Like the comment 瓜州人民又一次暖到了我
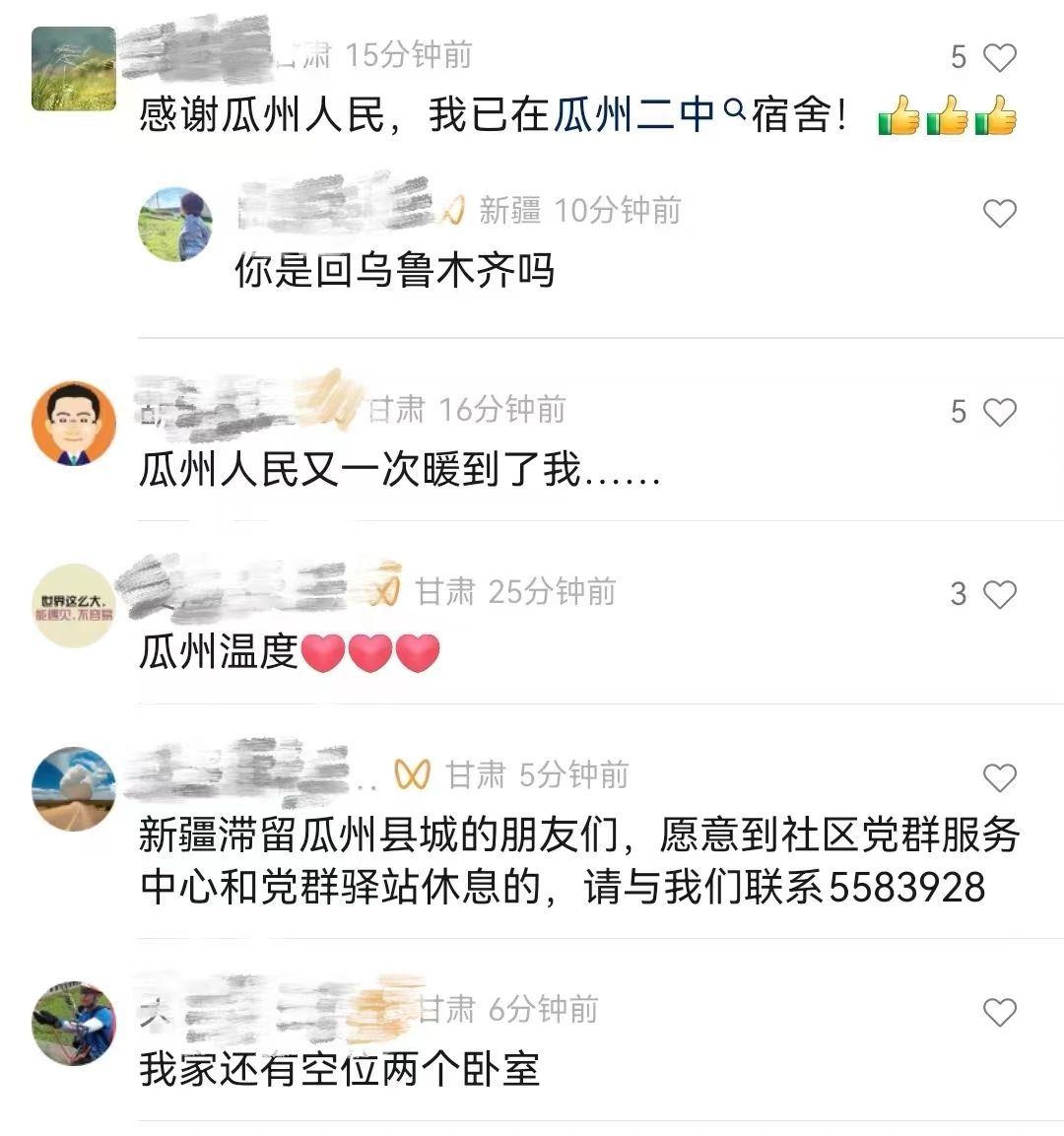Image resolution: width=1064 pixels, height=1136 pixels. [x=999, y=413]
